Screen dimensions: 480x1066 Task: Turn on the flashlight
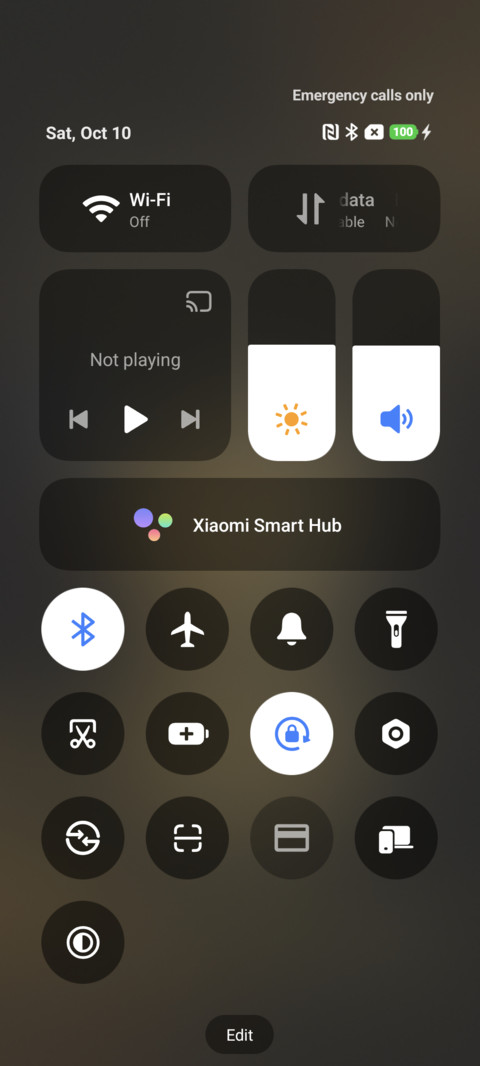[x=396, y=630]
